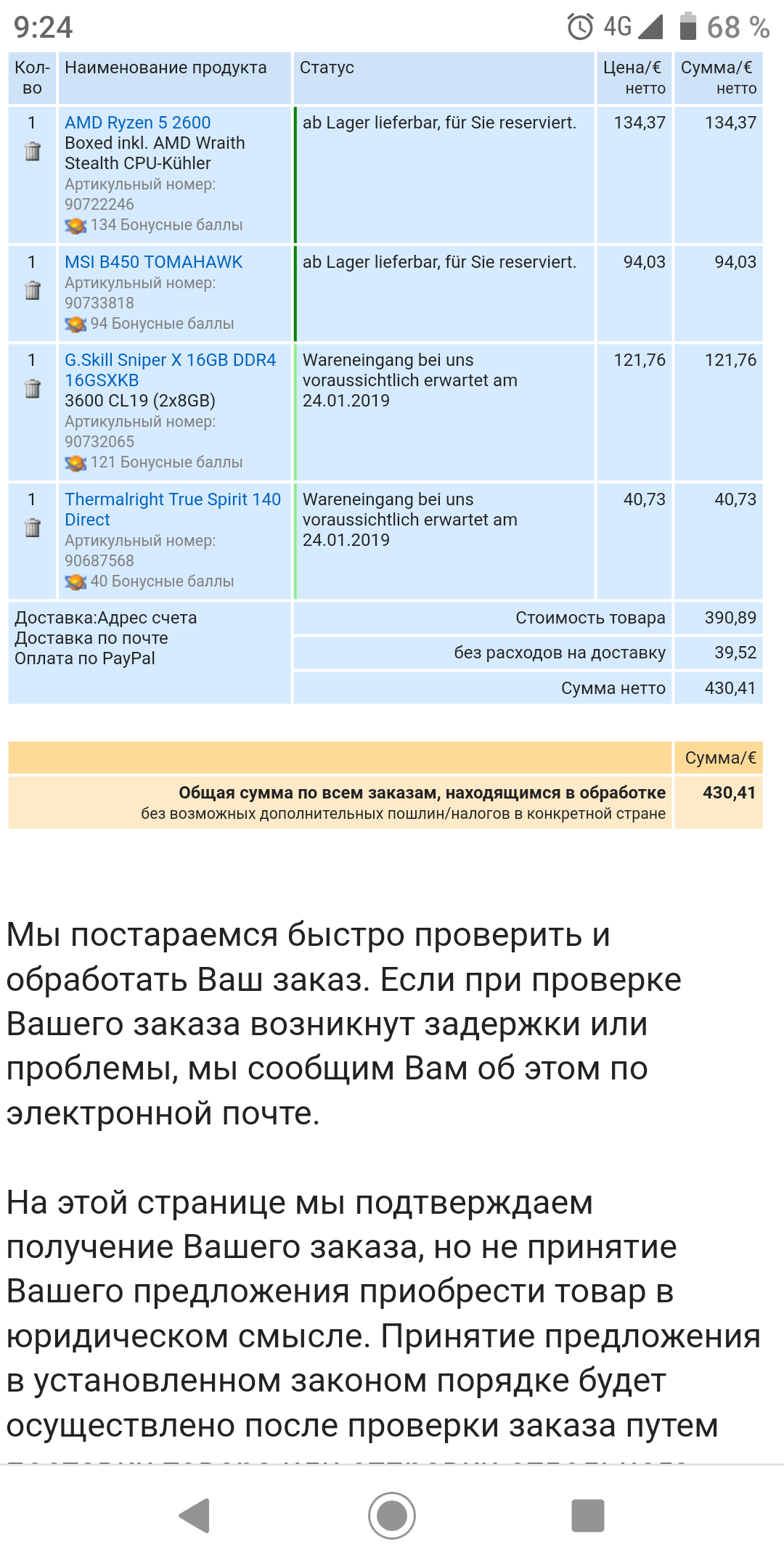Open MSI B450 TOMAHAWK product link
The image size is (784, 1568).
pyautogui.click(x=153, y=262)
